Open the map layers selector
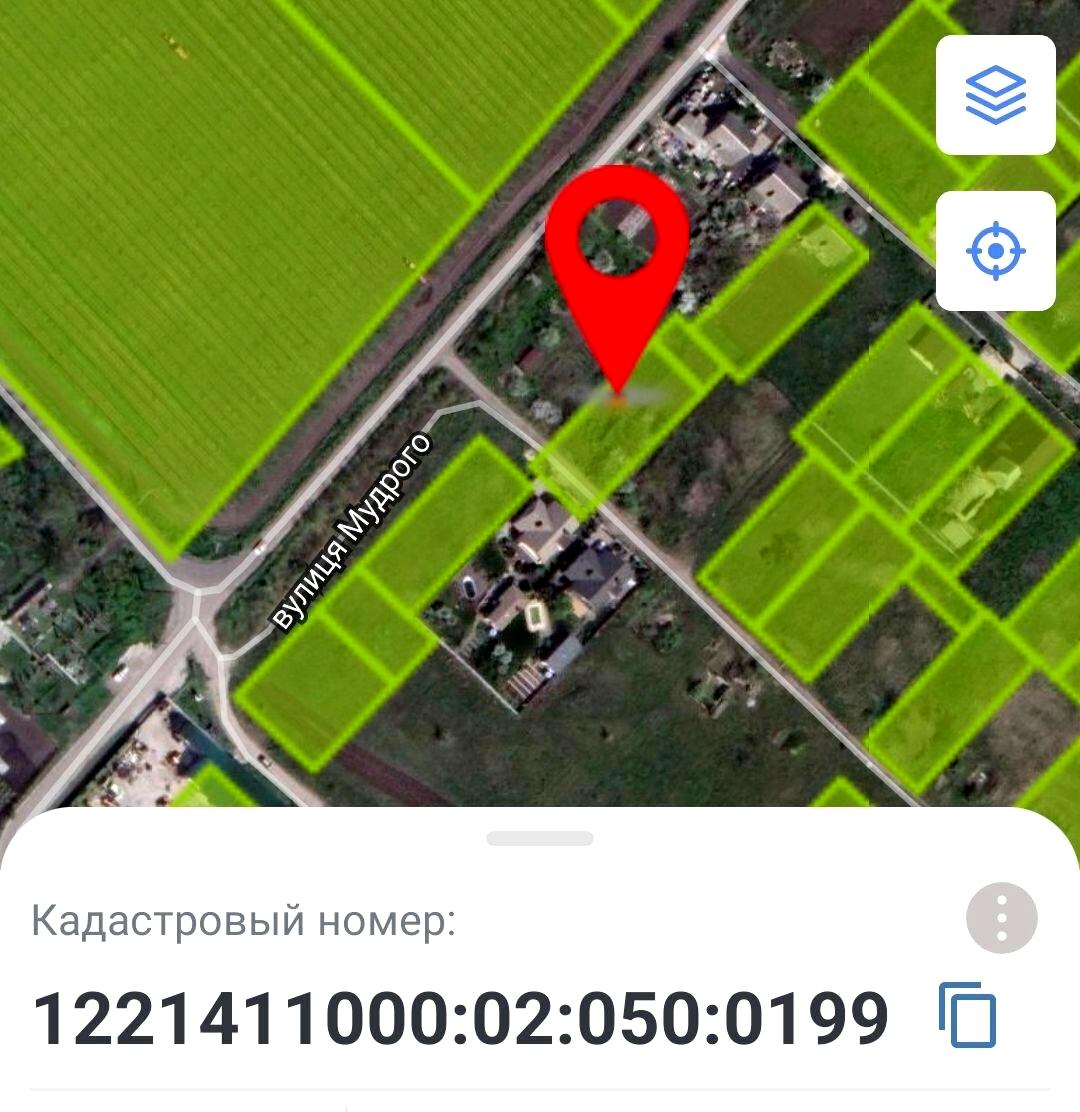The width and height of the screenshot is (1080, 1112). tap(995, 95)
